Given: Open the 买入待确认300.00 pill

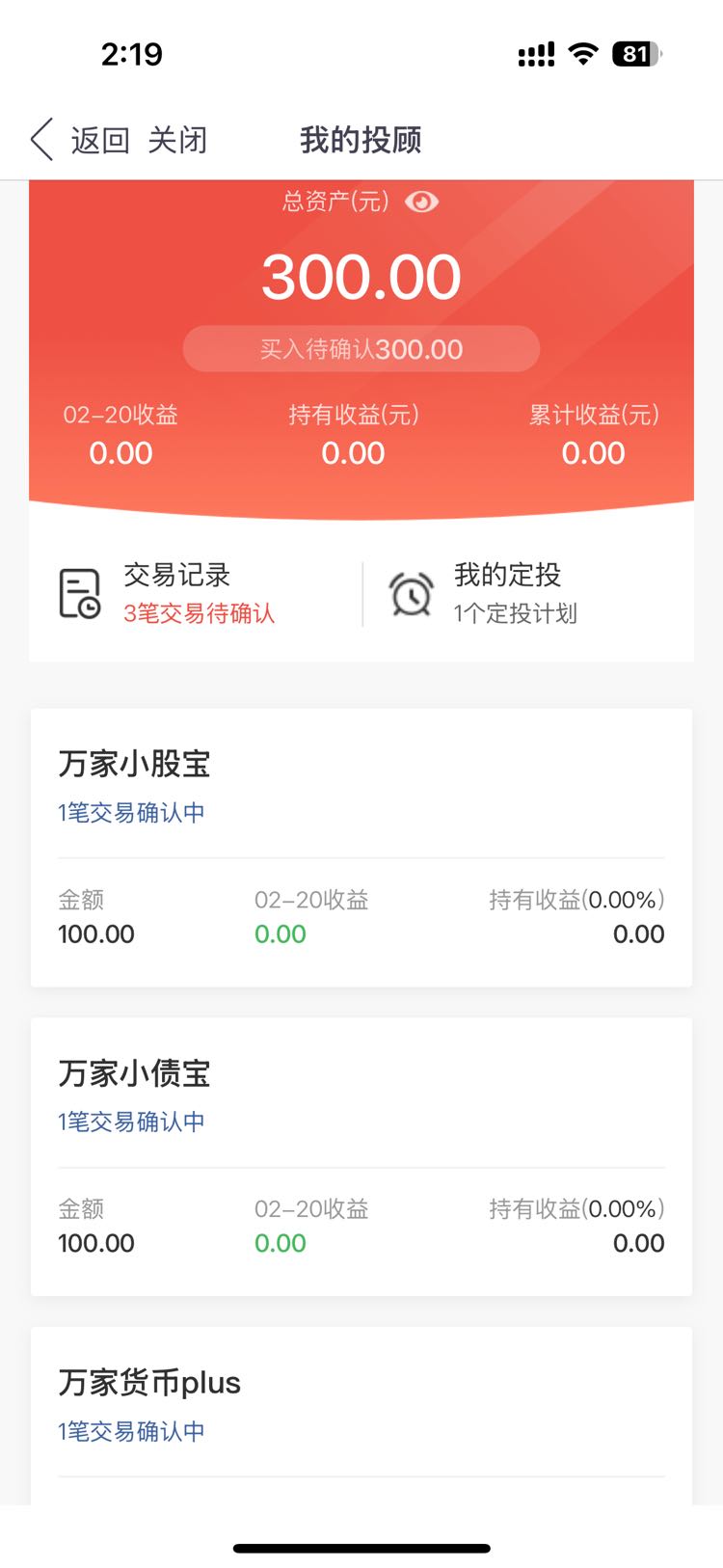Looking at the screenshot, I should click(361, 348).
